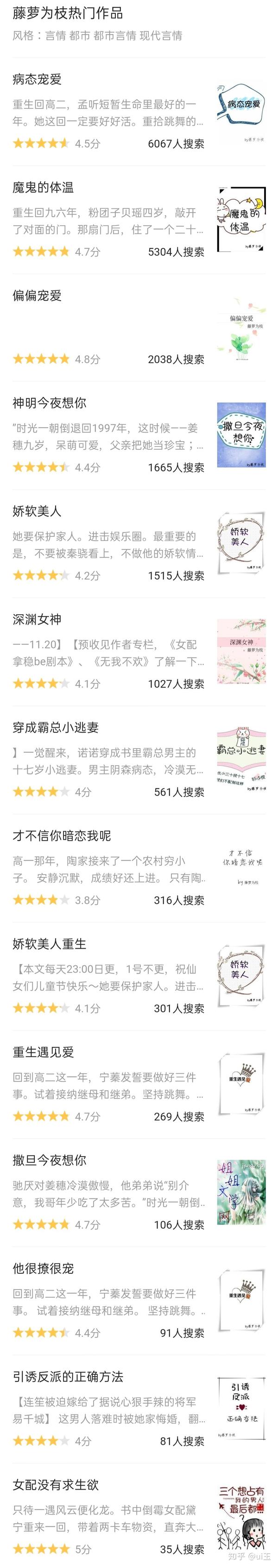This screenshot has height=1568, width=278.
Task: Open the book 重生遇见爱
Action: coord(139,1084)
